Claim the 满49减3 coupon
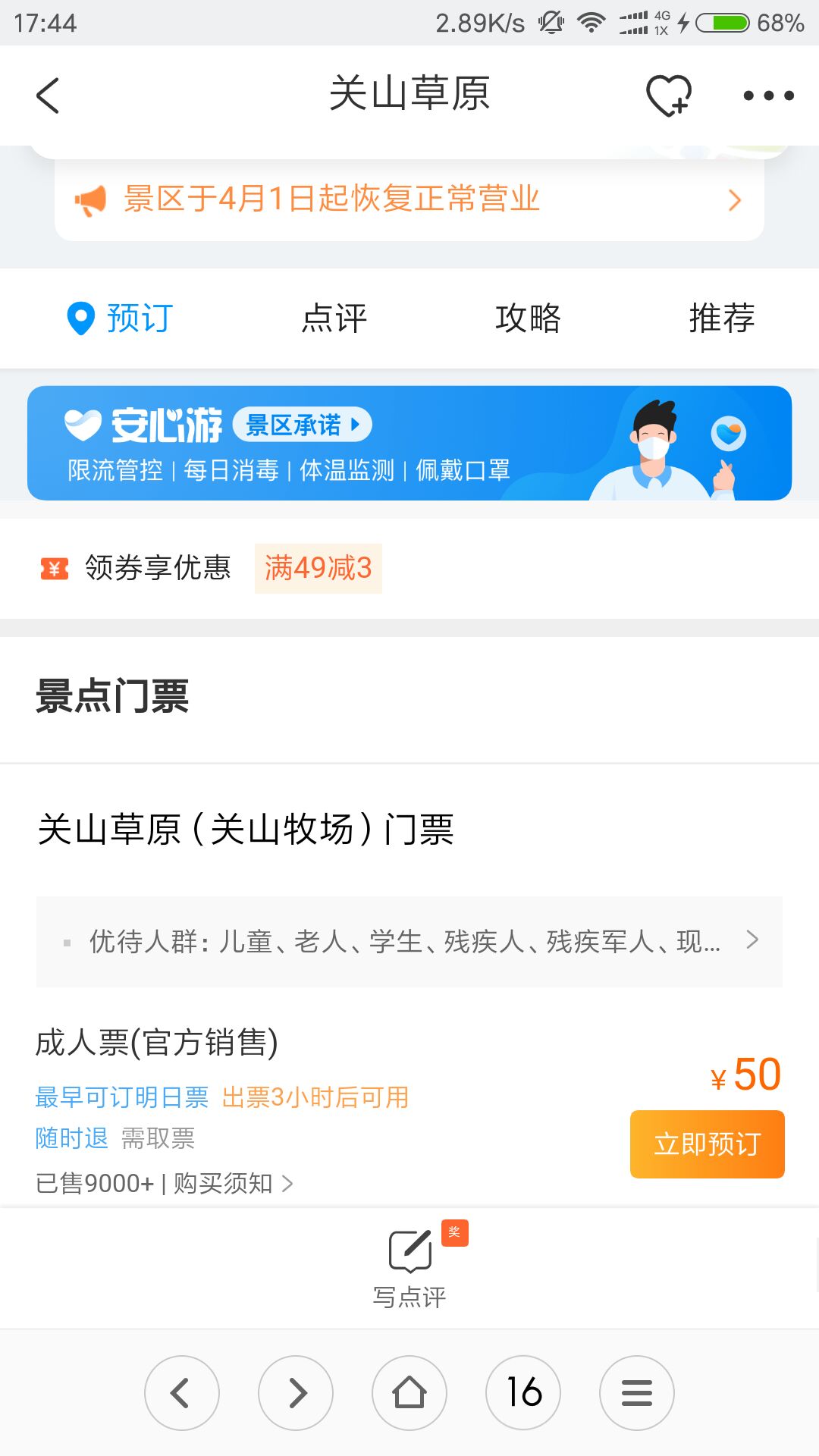Image resolution: width=819 pixels, height=1456 pixels. (318, 568)
